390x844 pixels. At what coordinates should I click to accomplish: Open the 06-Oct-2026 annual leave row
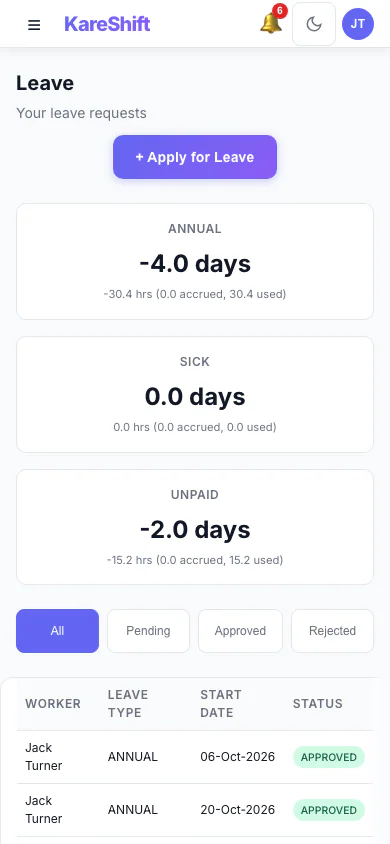(195, 757)
